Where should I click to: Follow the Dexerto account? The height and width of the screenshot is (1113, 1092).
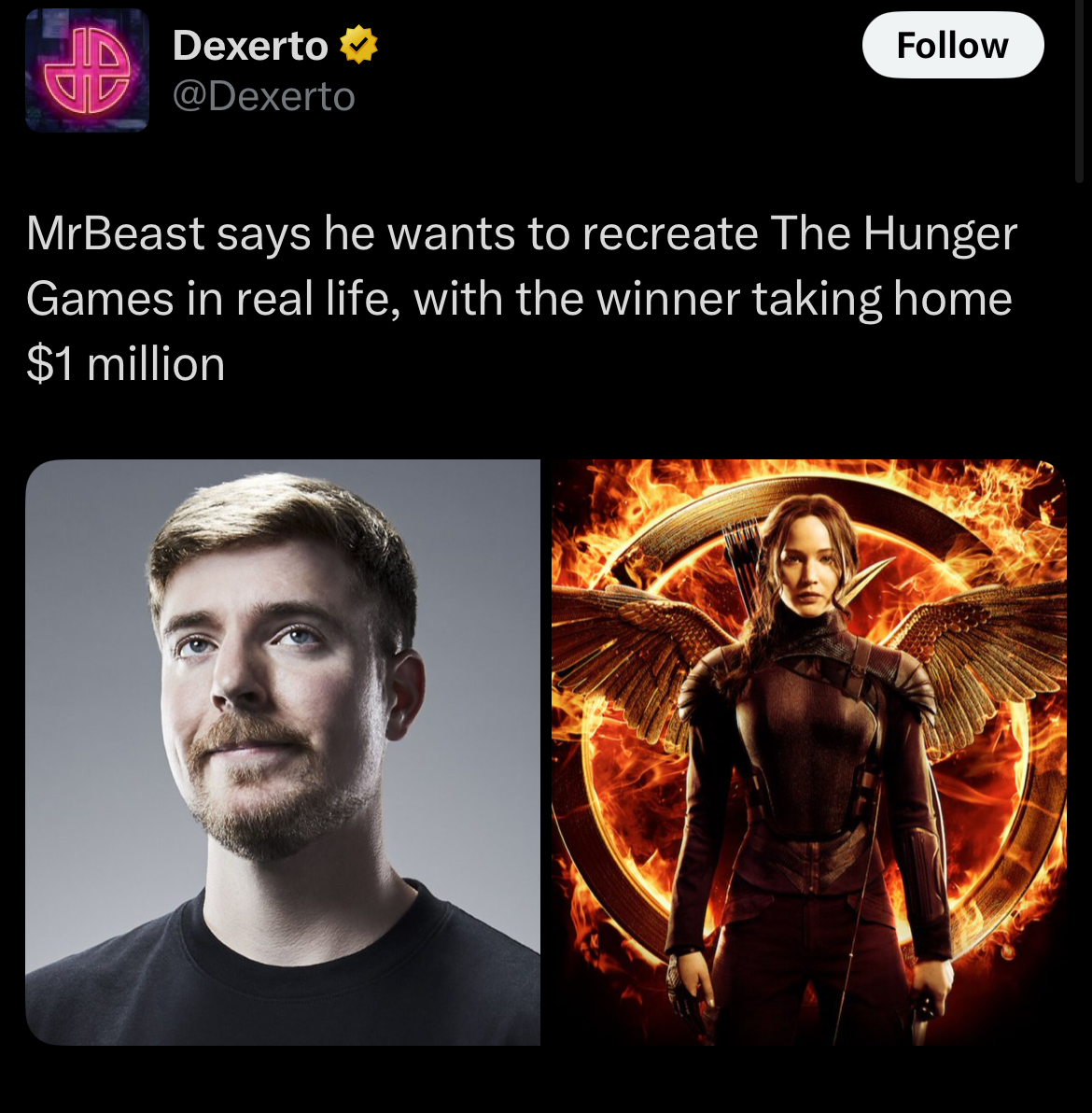(952, 45)
